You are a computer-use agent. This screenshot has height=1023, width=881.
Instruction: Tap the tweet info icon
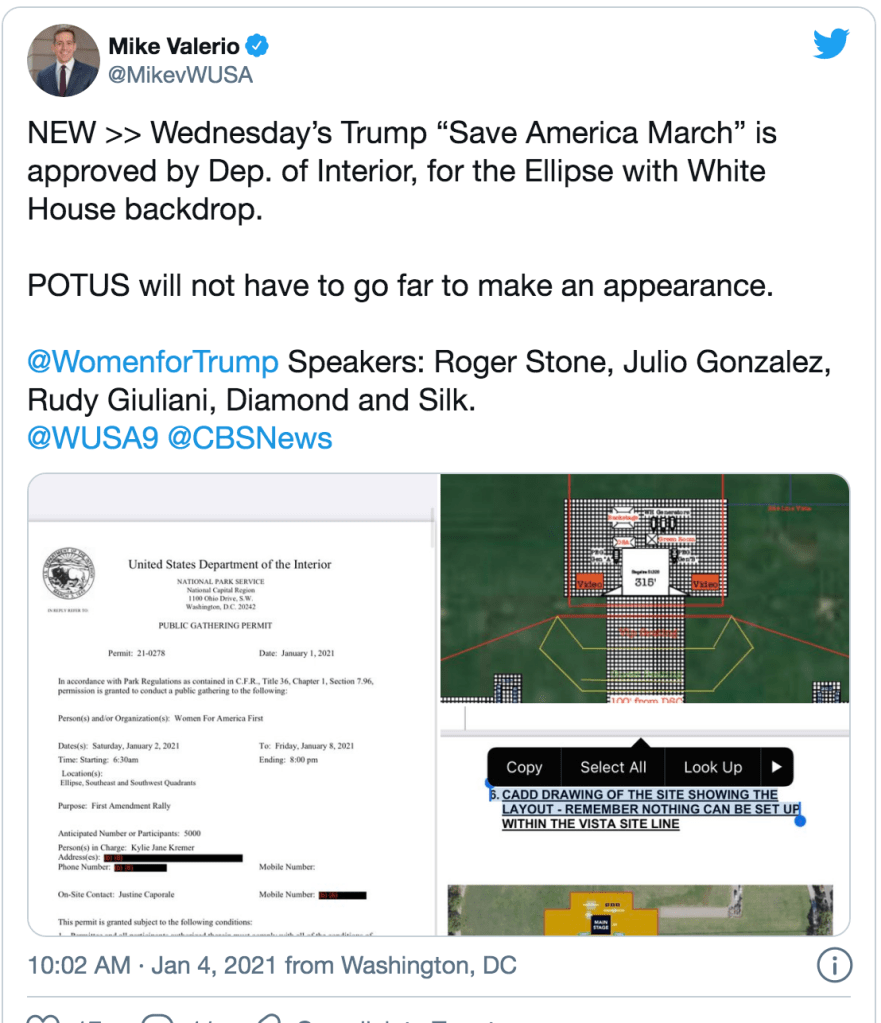pos(833,965)
